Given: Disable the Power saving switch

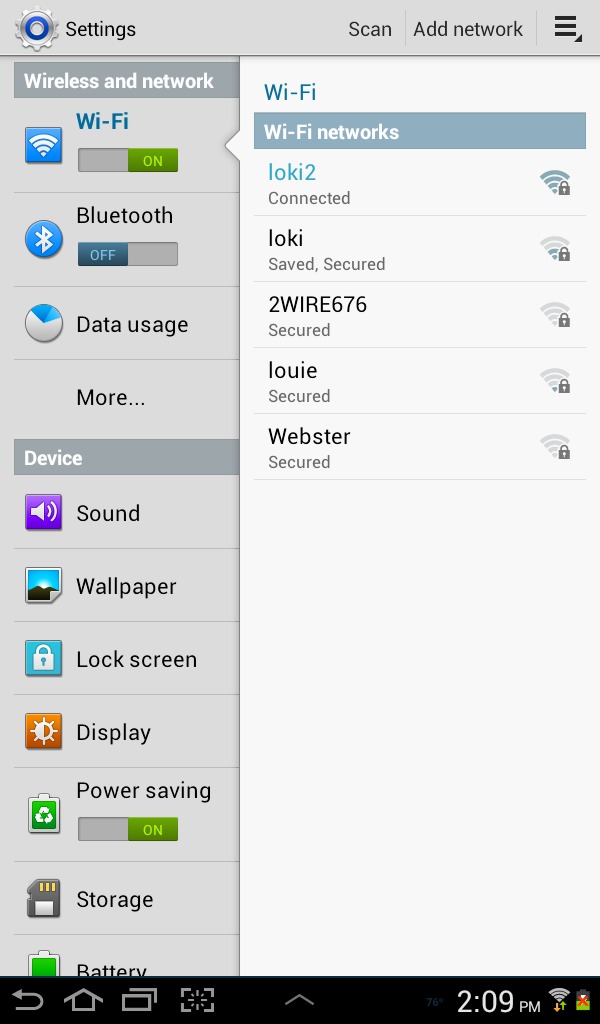Looking at the screenshot, I should [128, 829].
